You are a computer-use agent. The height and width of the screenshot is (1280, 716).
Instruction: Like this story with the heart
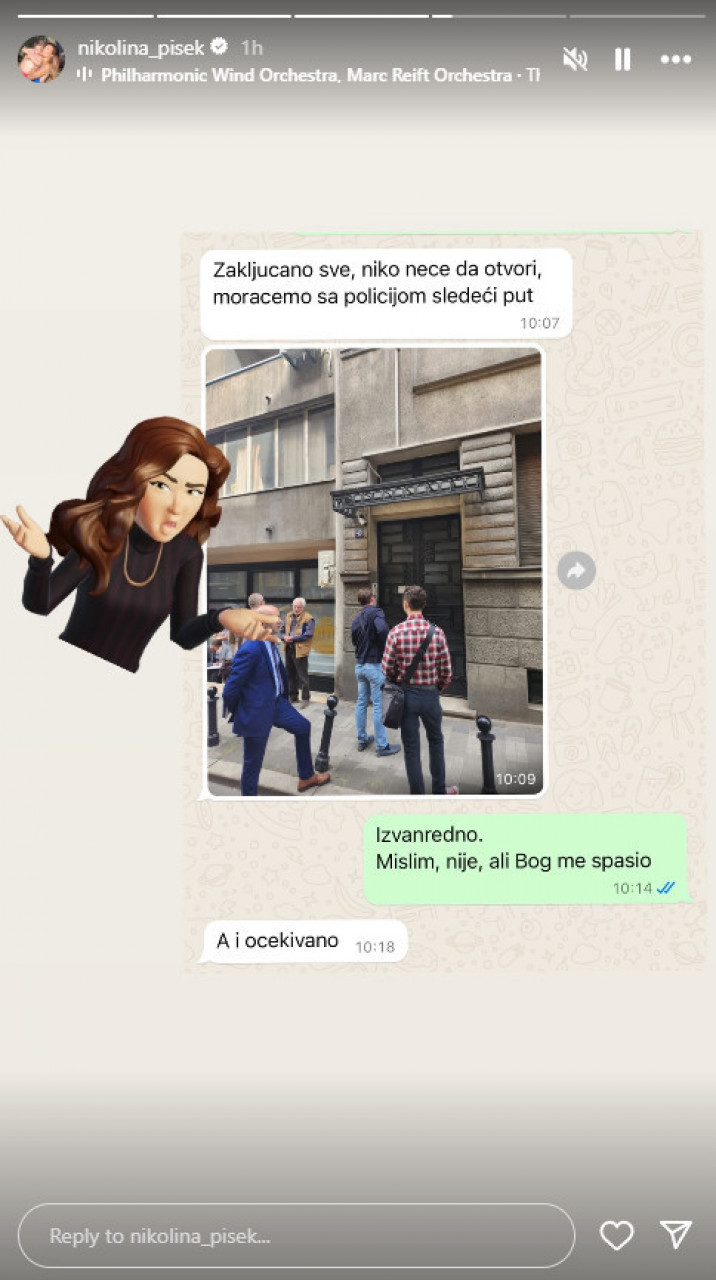tap(616, 1236)
